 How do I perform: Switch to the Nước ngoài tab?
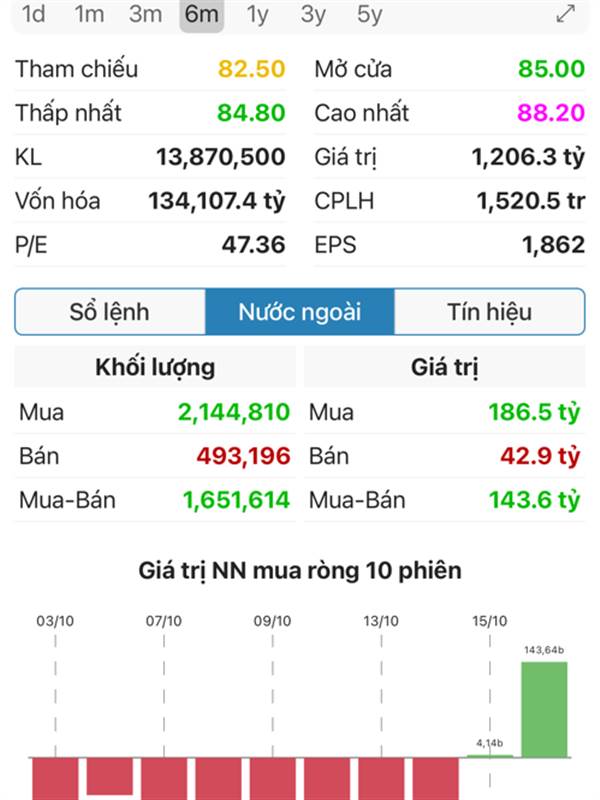click(x=300, y=312)
